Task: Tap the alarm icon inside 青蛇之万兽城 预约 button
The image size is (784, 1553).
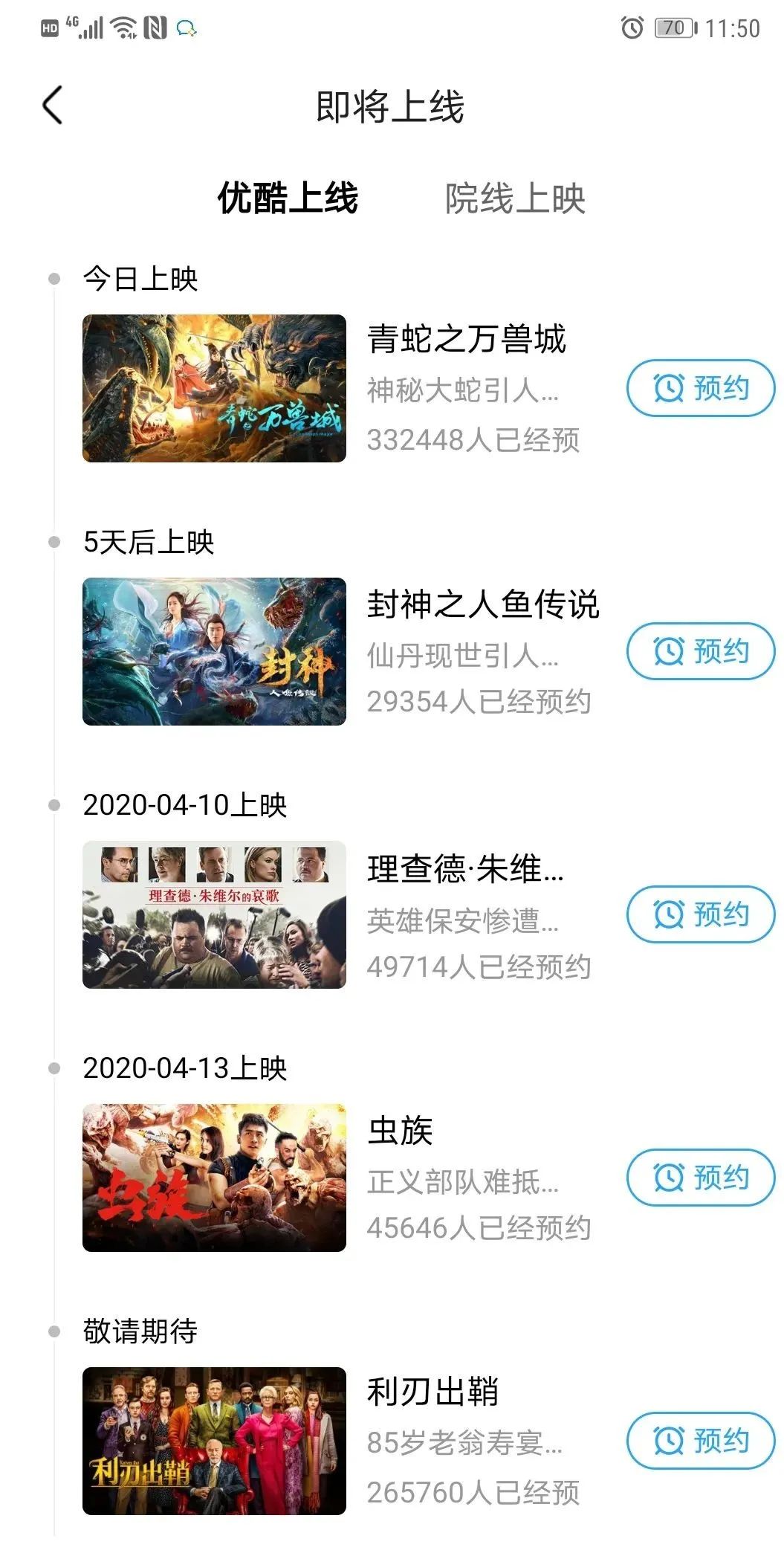Action: [668, 387]
